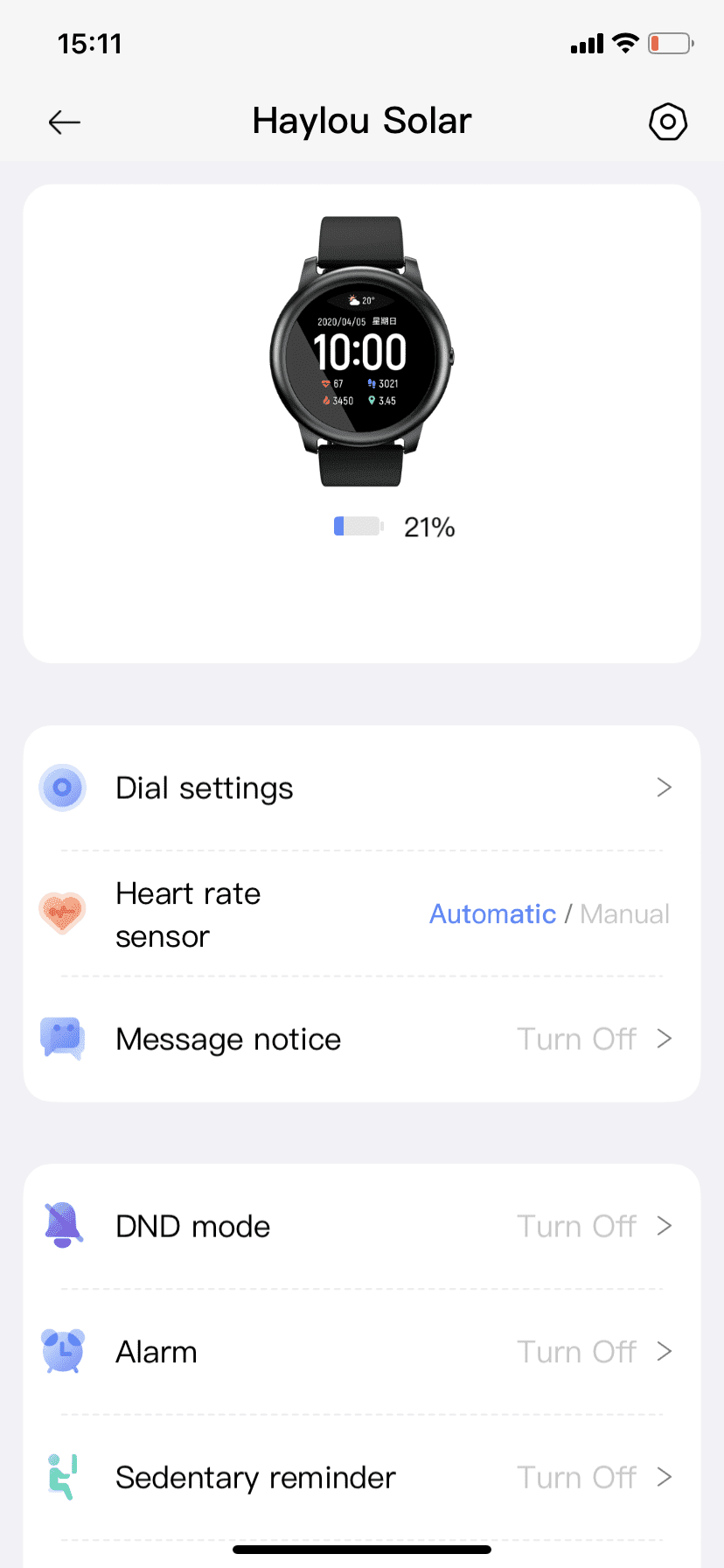Open DND mode settings
This screenshot has height=1568, width=724.
click(x=362, y=1227)
